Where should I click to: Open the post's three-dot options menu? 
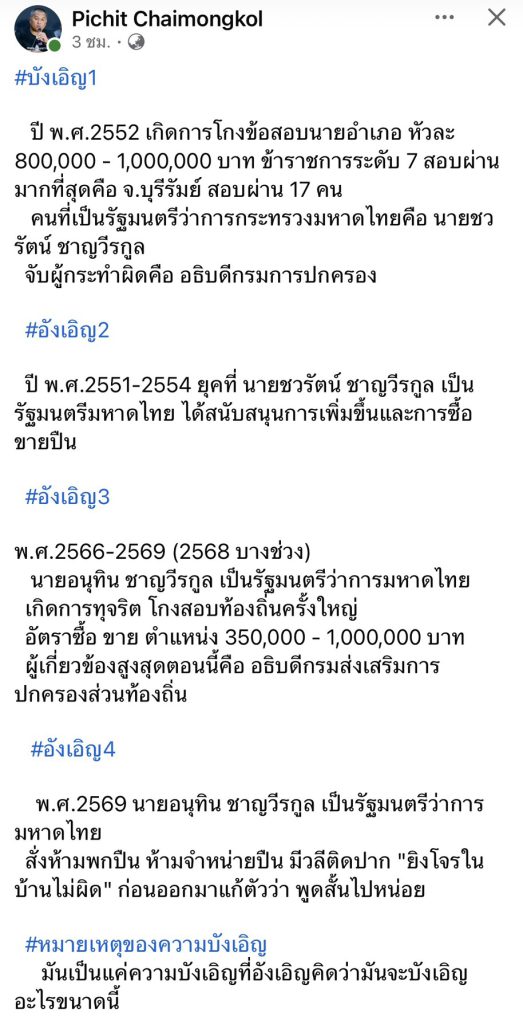click(x=444, y=18)
